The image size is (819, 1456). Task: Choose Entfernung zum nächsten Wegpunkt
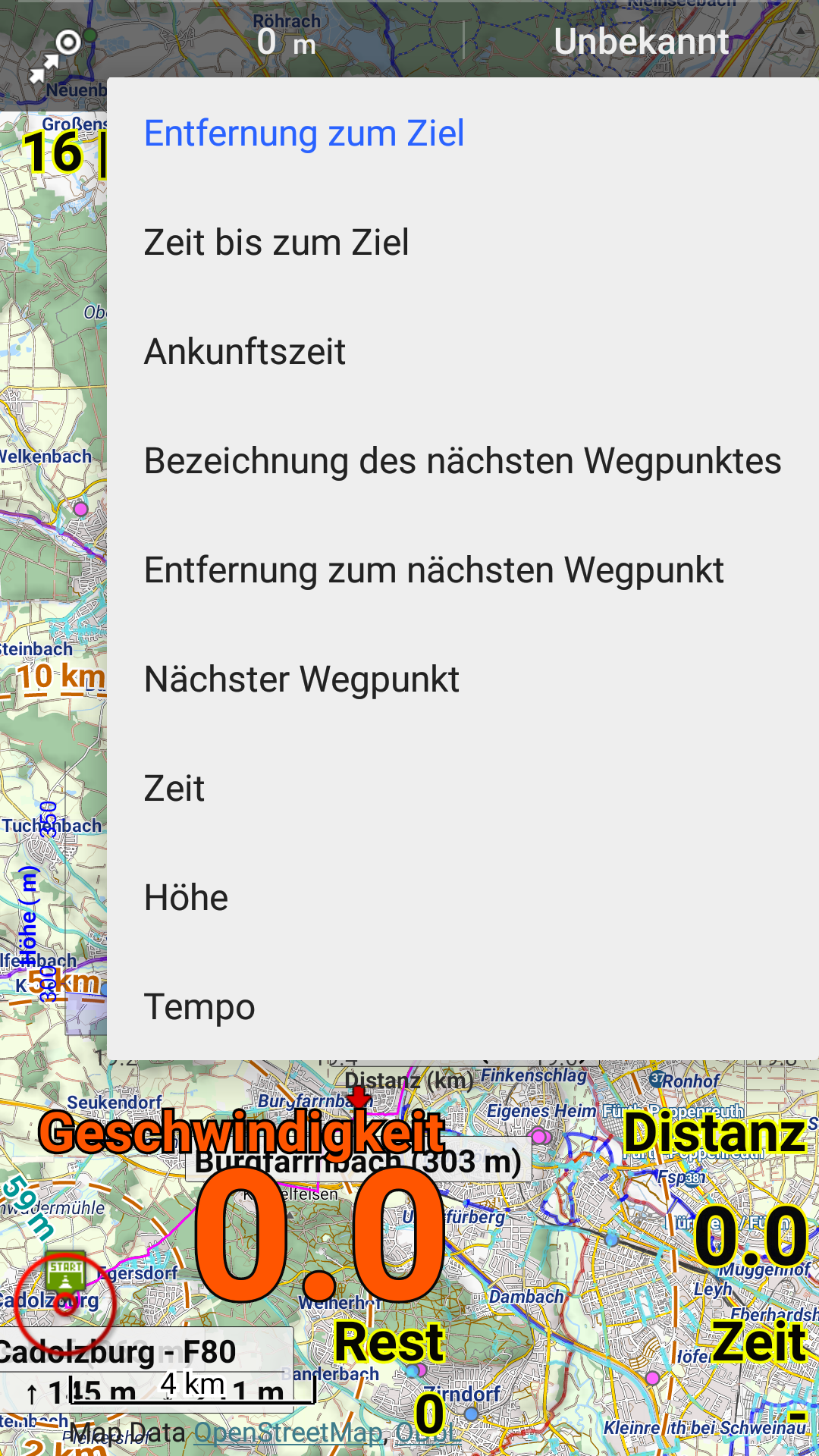(434, 570)
